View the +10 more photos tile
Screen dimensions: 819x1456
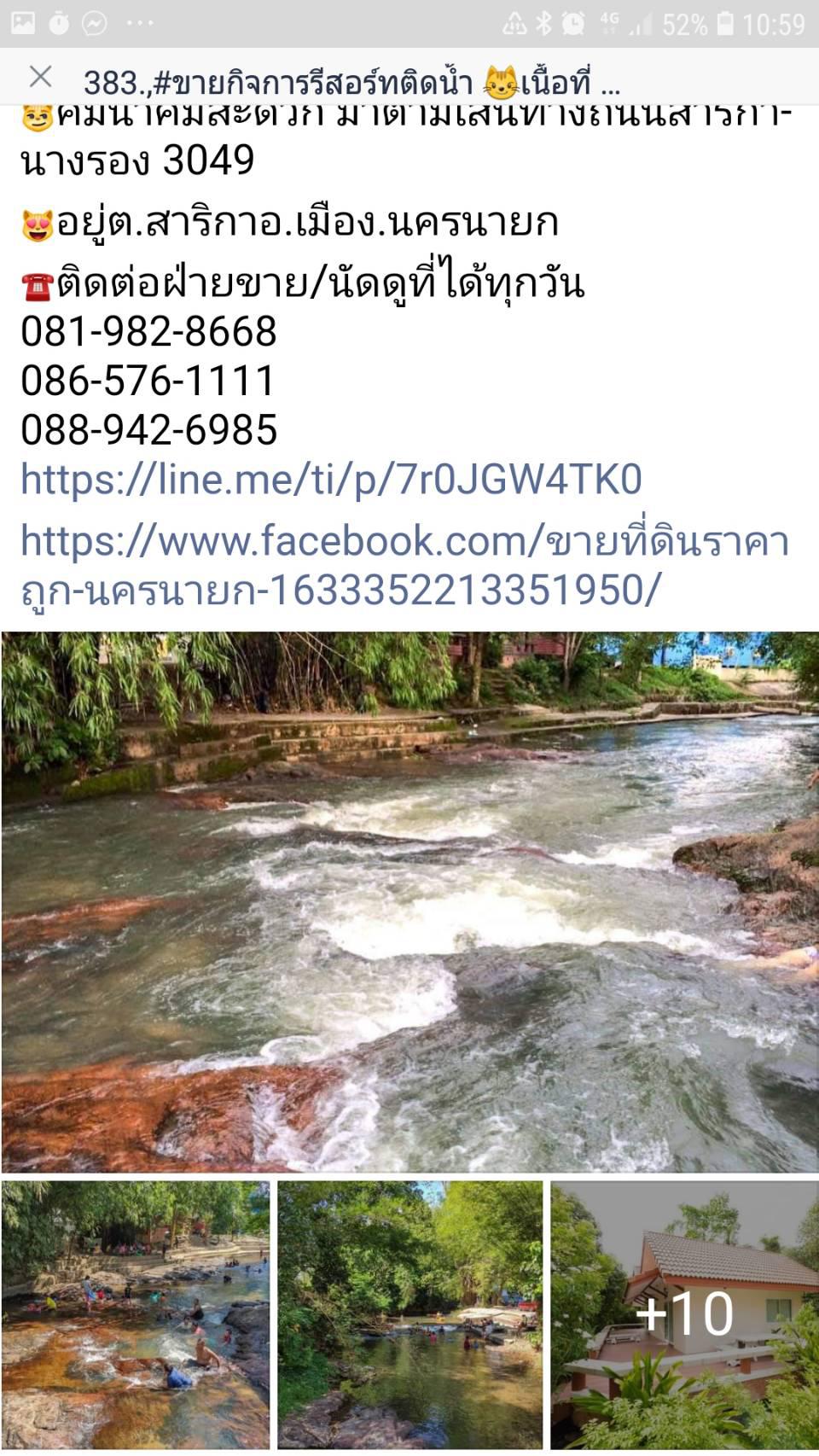tap(684, 1314)
